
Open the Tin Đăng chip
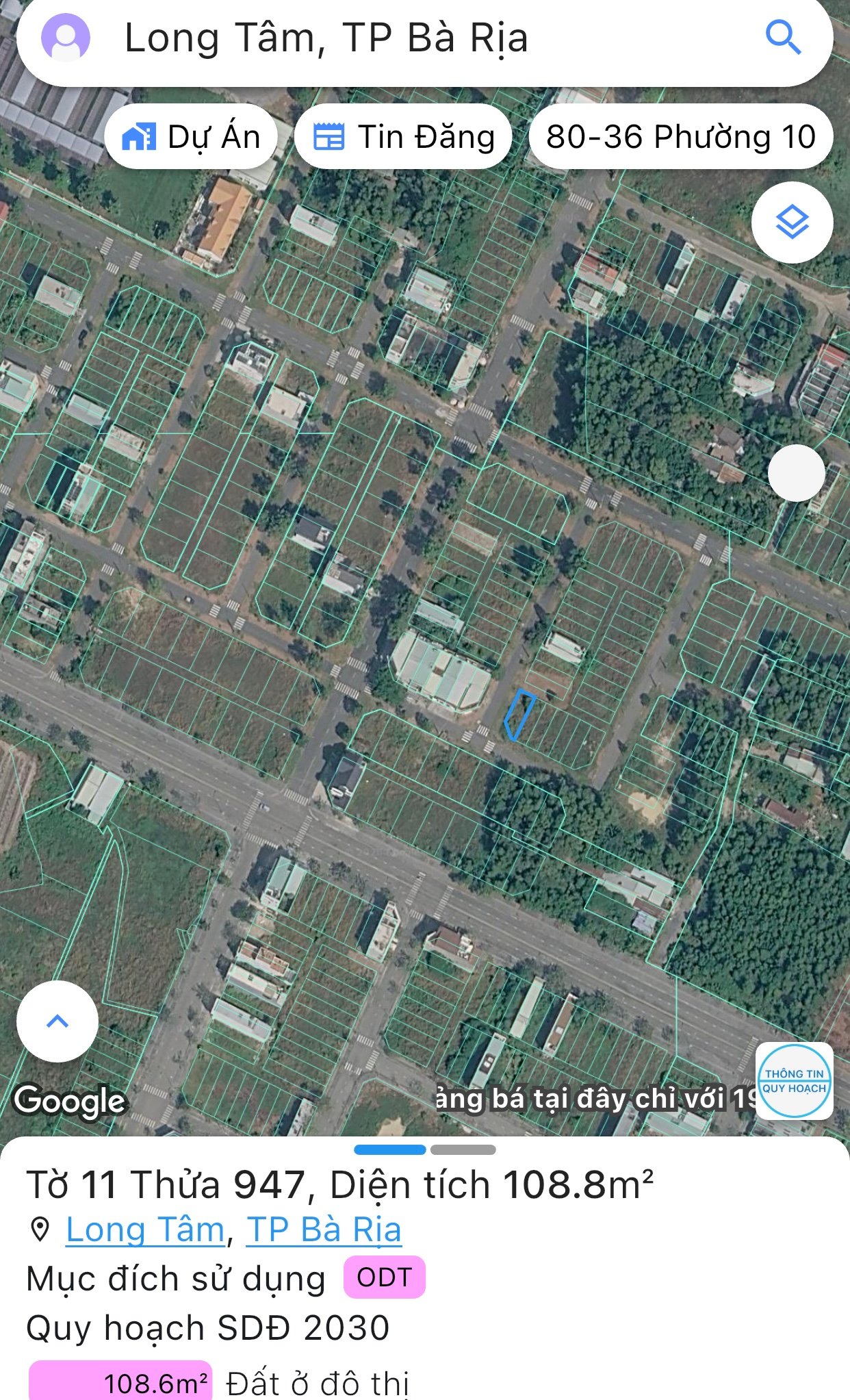(x=404, y=137)
